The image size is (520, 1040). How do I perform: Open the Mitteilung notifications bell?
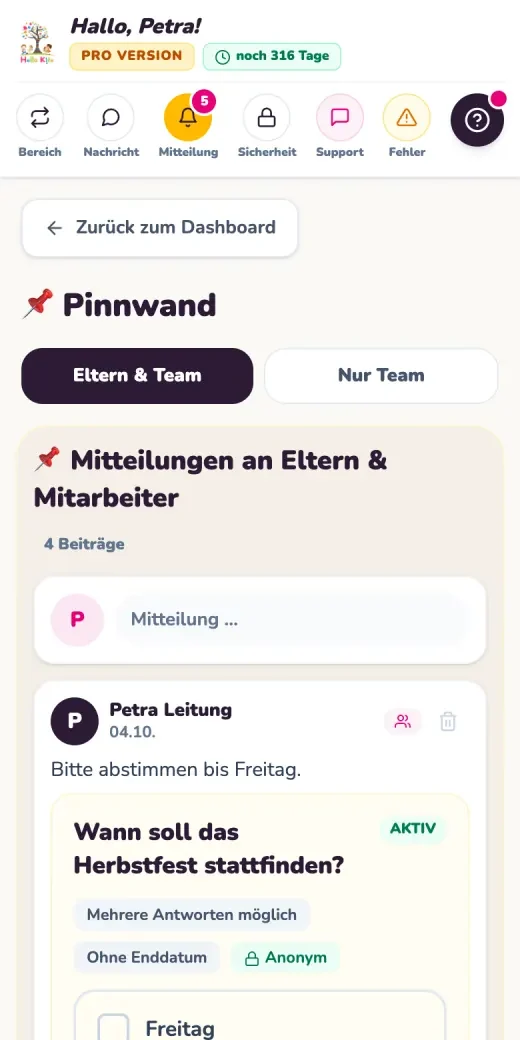[x=188, y=118]
